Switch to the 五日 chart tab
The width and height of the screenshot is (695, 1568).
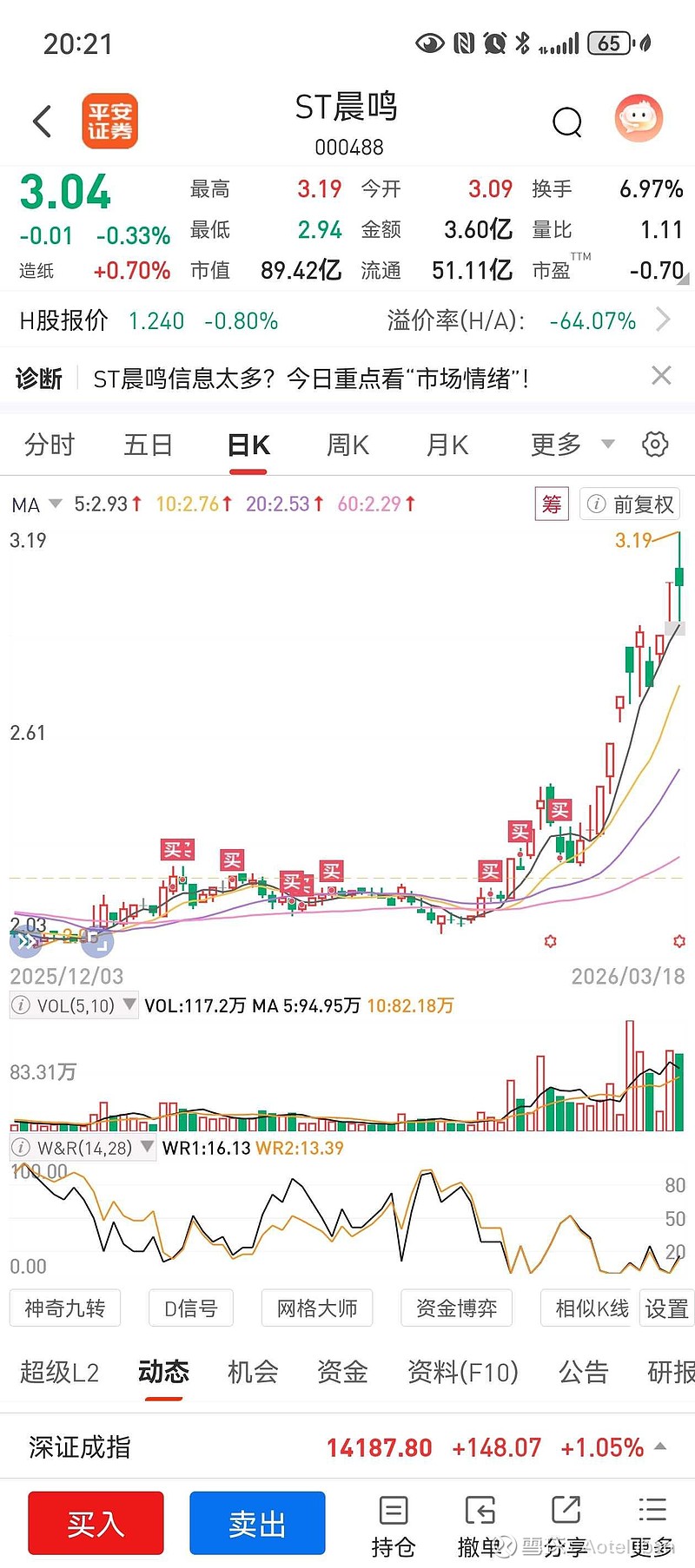[x=148, y=445]
